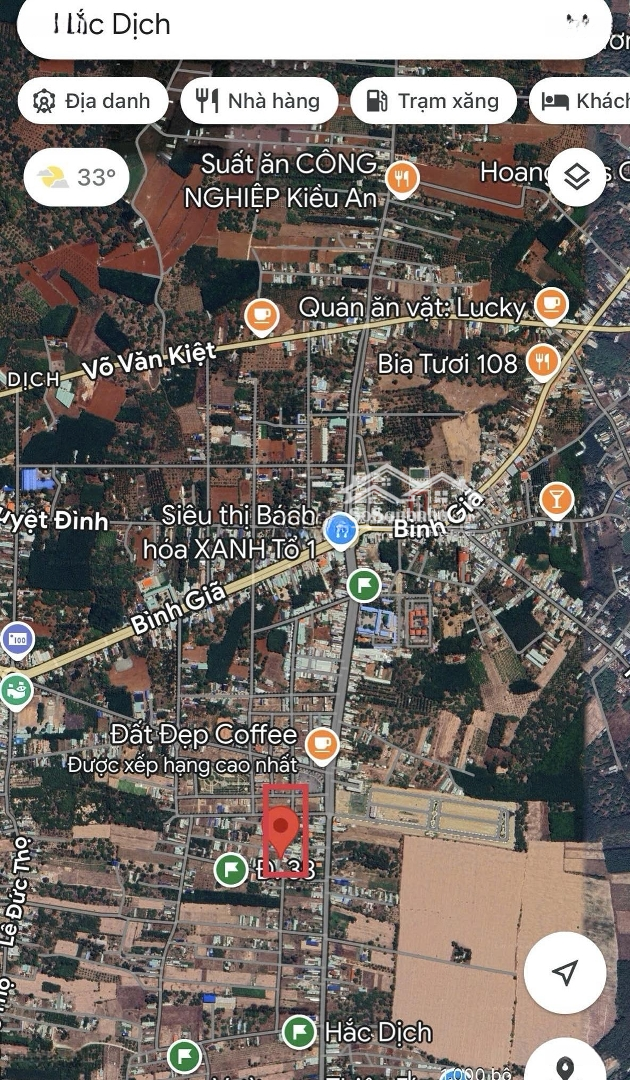630x1080 pixels.
Task: Select Suất ăn CÔNG NGHIỆP Kiều An marker
Action: (x=402, y=179)
